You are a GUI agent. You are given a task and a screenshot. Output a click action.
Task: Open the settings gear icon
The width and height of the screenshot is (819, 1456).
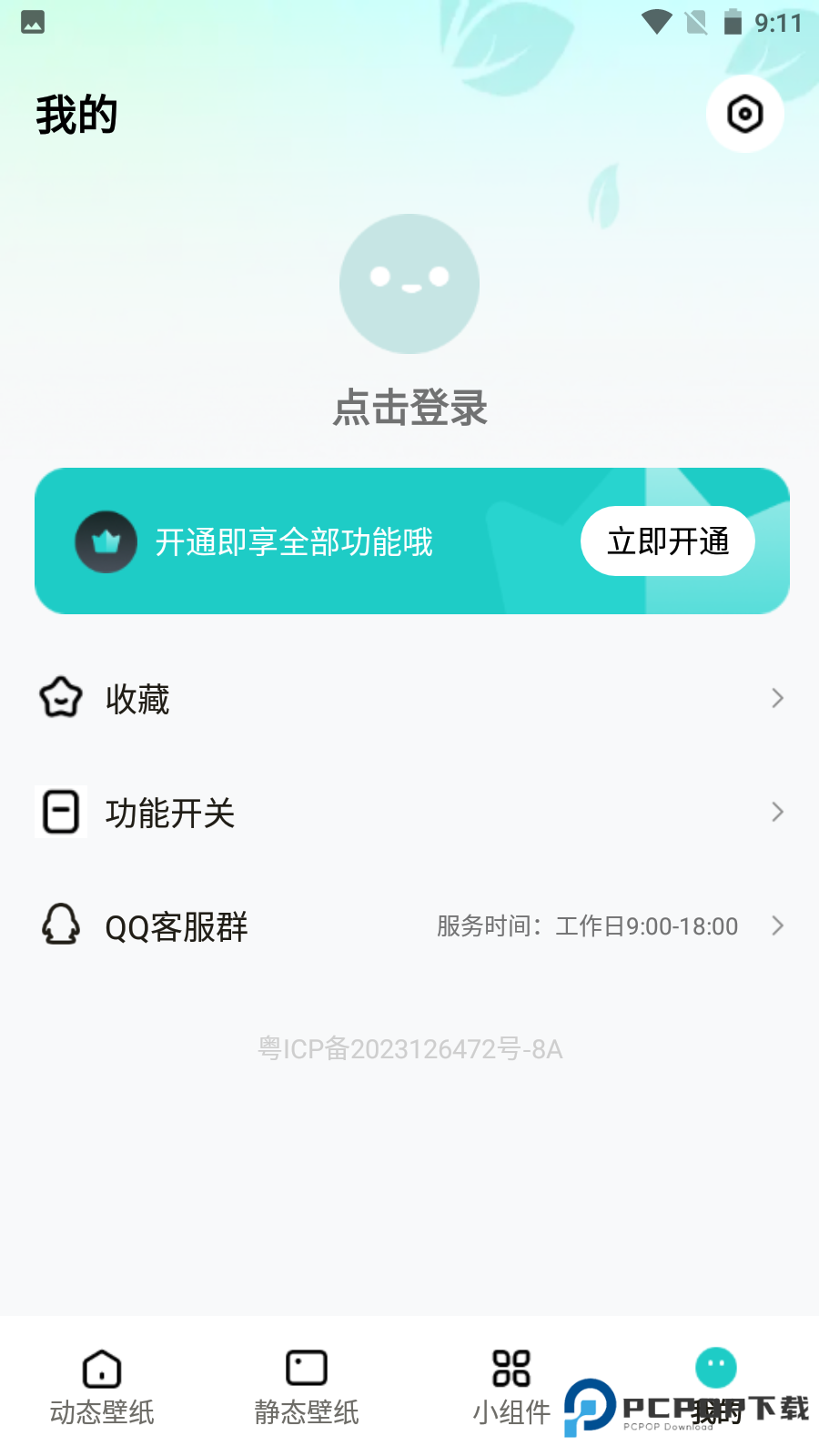pos(744,114)
